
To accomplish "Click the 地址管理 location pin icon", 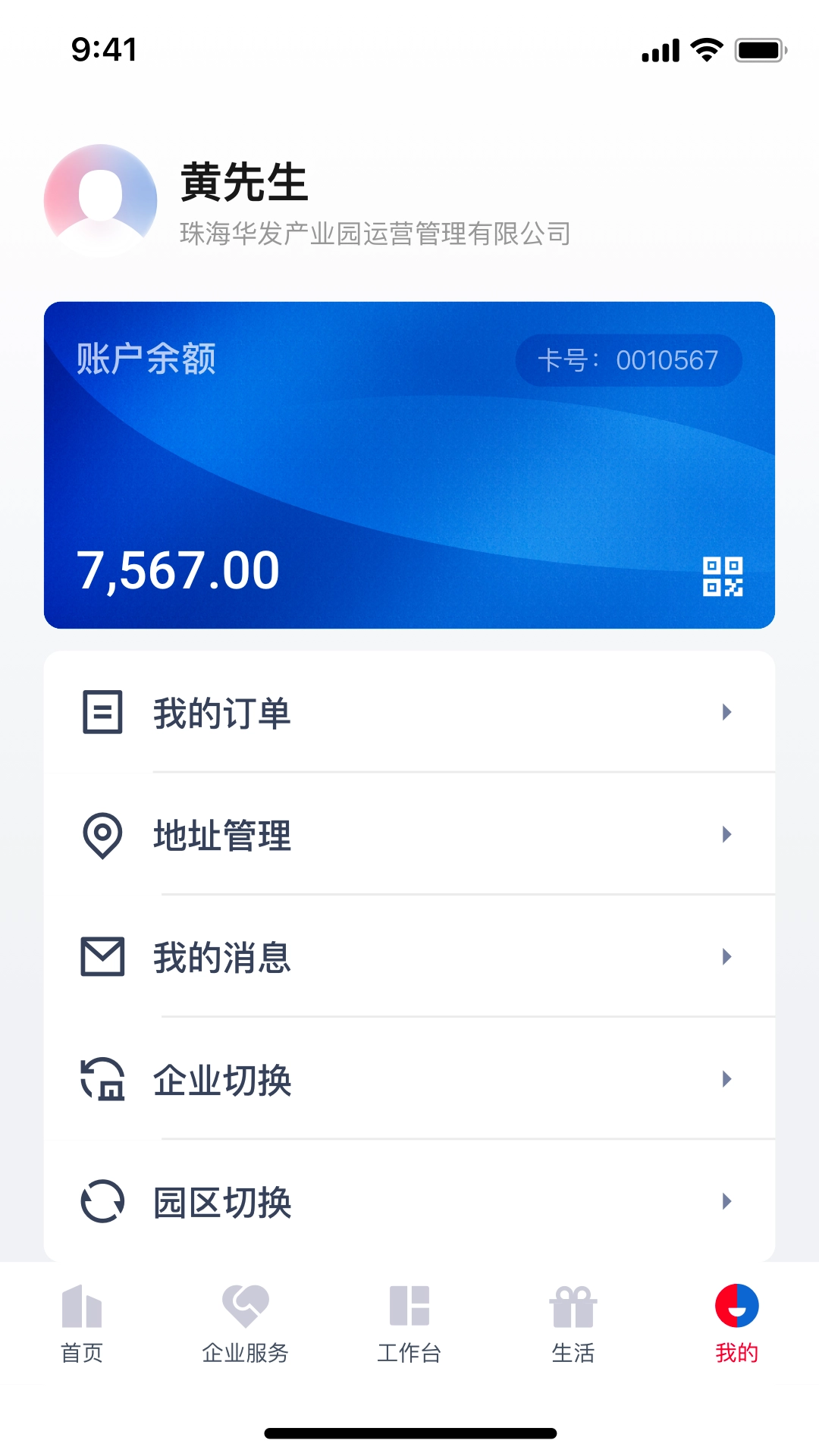I will click(101, 834).
